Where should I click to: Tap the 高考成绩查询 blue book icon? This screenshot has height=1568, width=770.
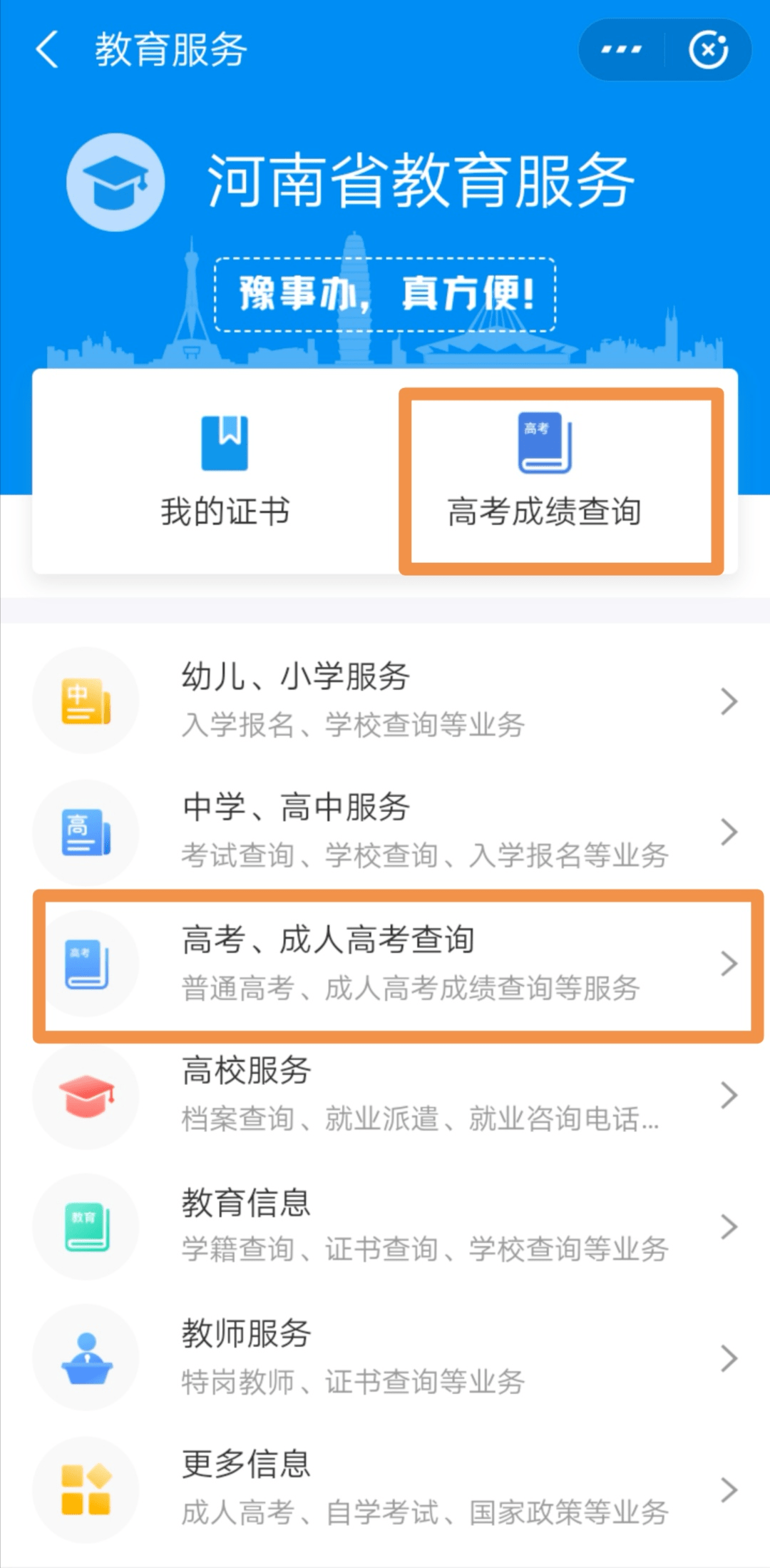point(545,441)
